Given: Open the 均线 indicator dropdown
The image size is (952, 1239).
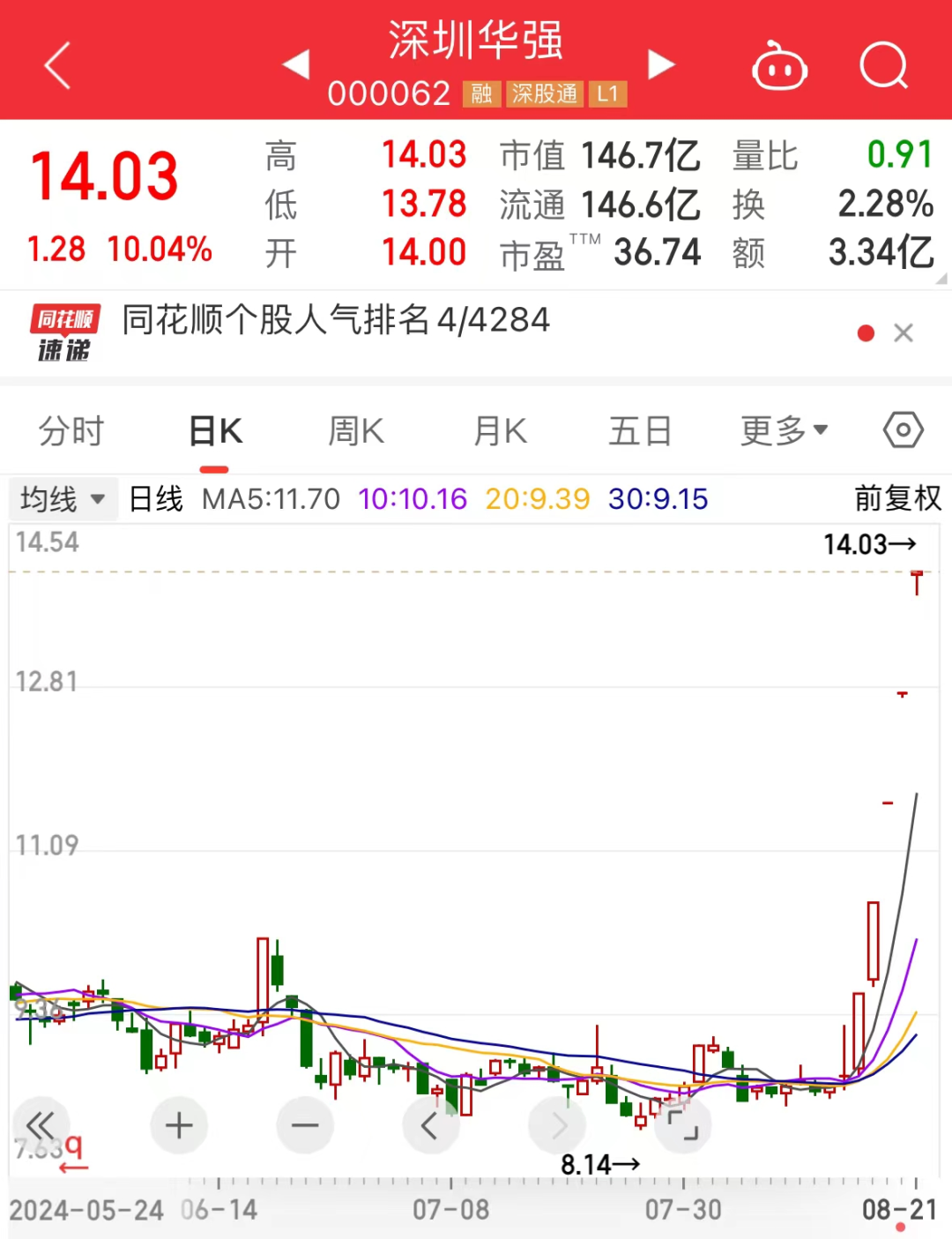Looking at the screenshot, I should pyautogui.click(x=63, y=499).
